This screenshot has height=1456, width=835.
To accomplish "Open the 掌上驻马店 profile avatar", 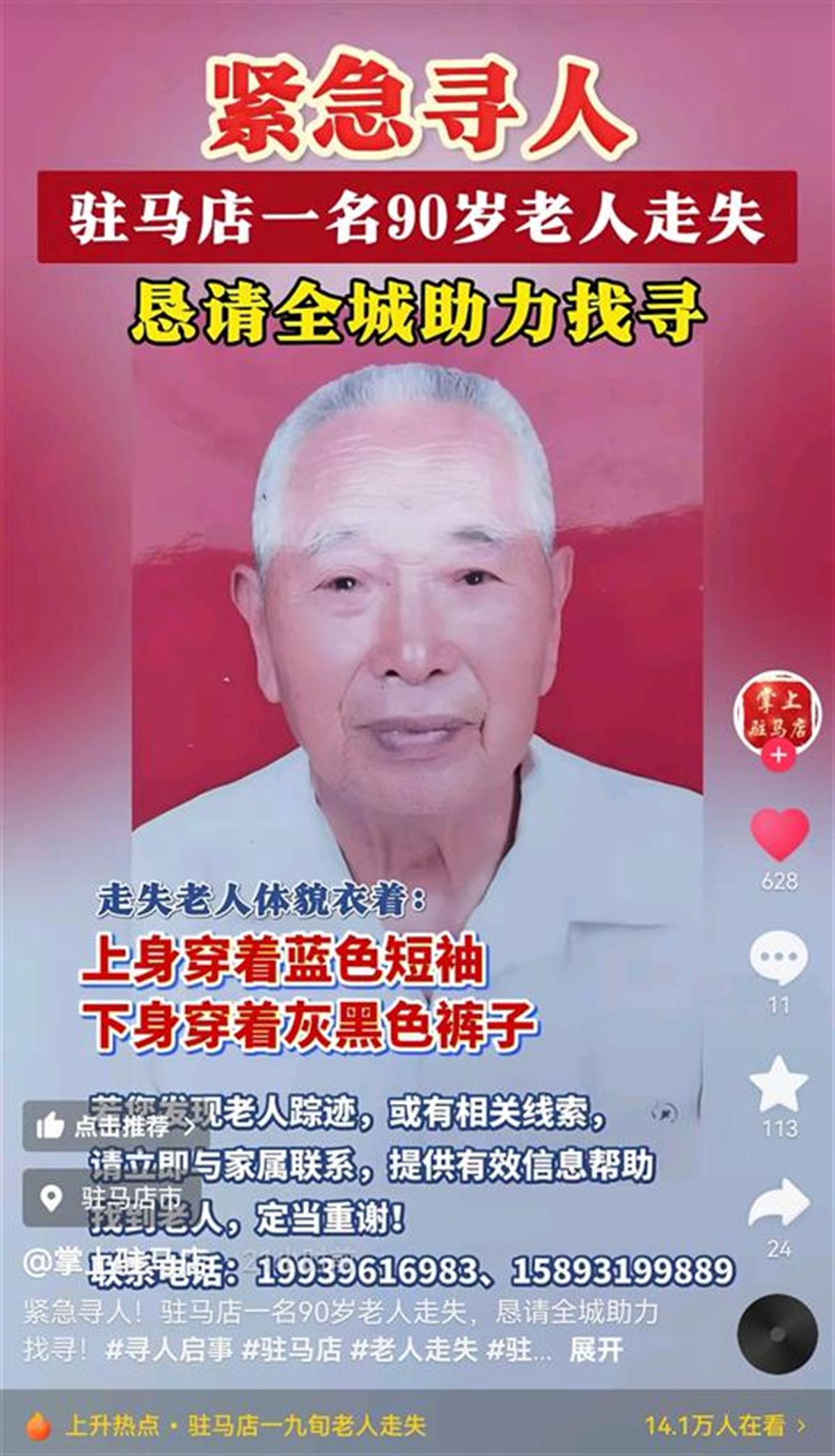I will pyautogui.click(x=778, y=714).
